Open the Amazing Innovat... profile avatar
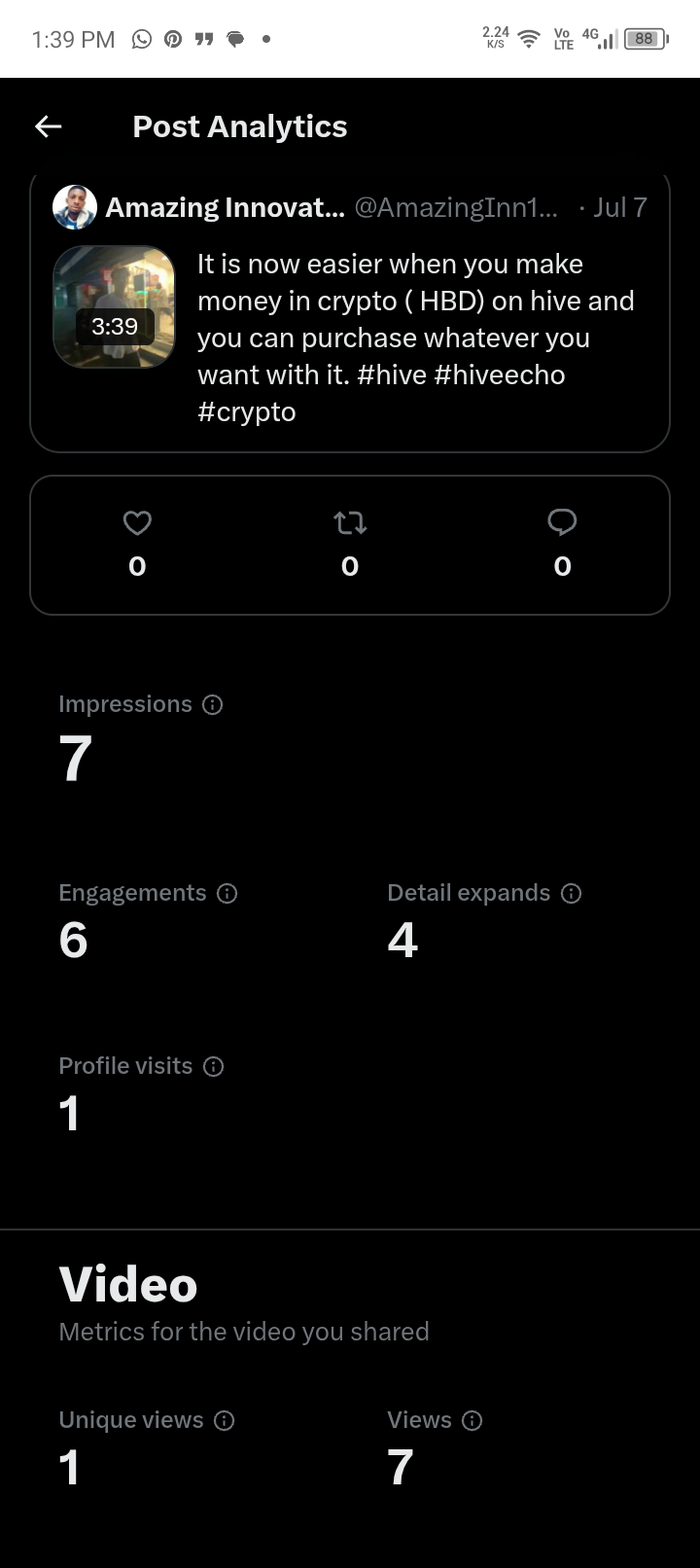The height and width of the screenshot is (1568, 700). coord(75,207)
